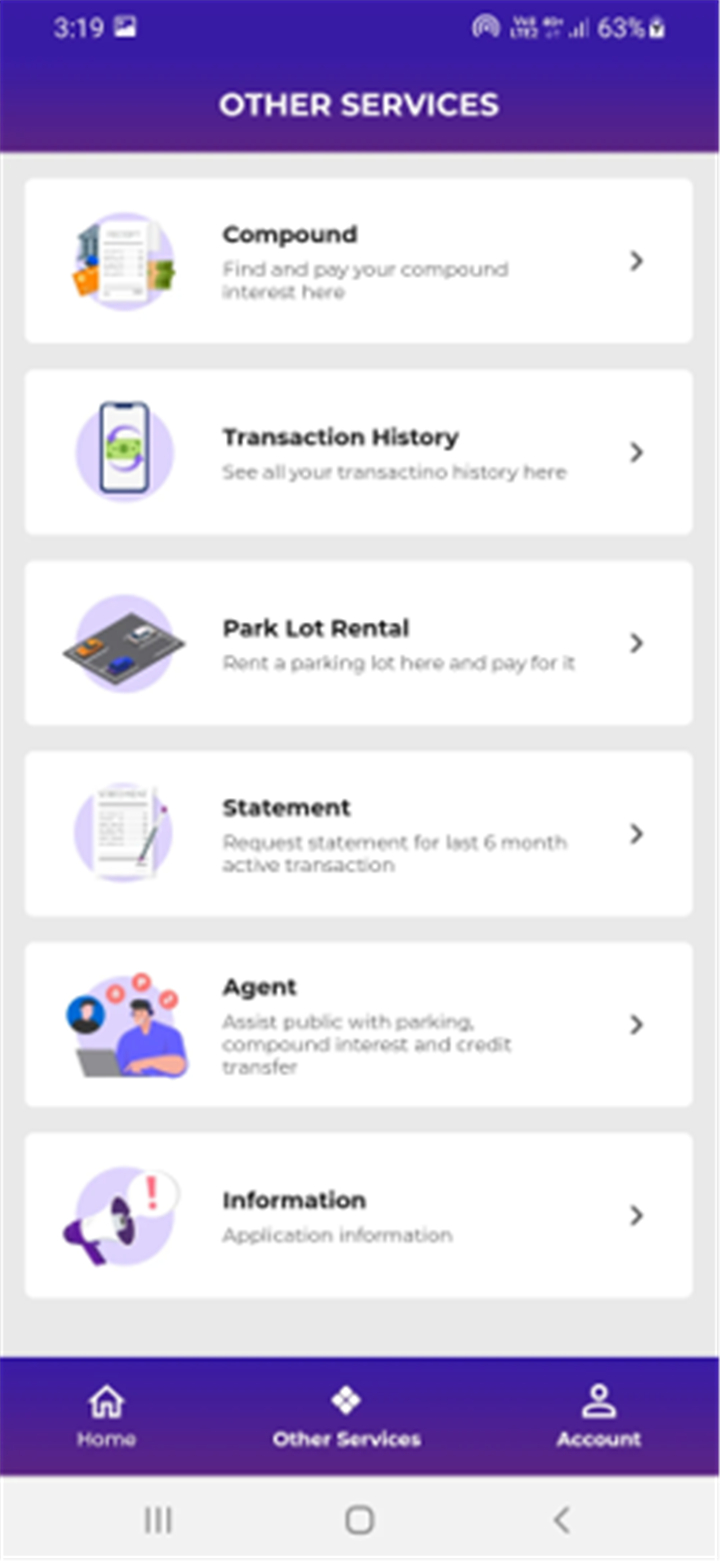Request a Statement
This screenshot has width=720, height=1561.
(358, 834)
